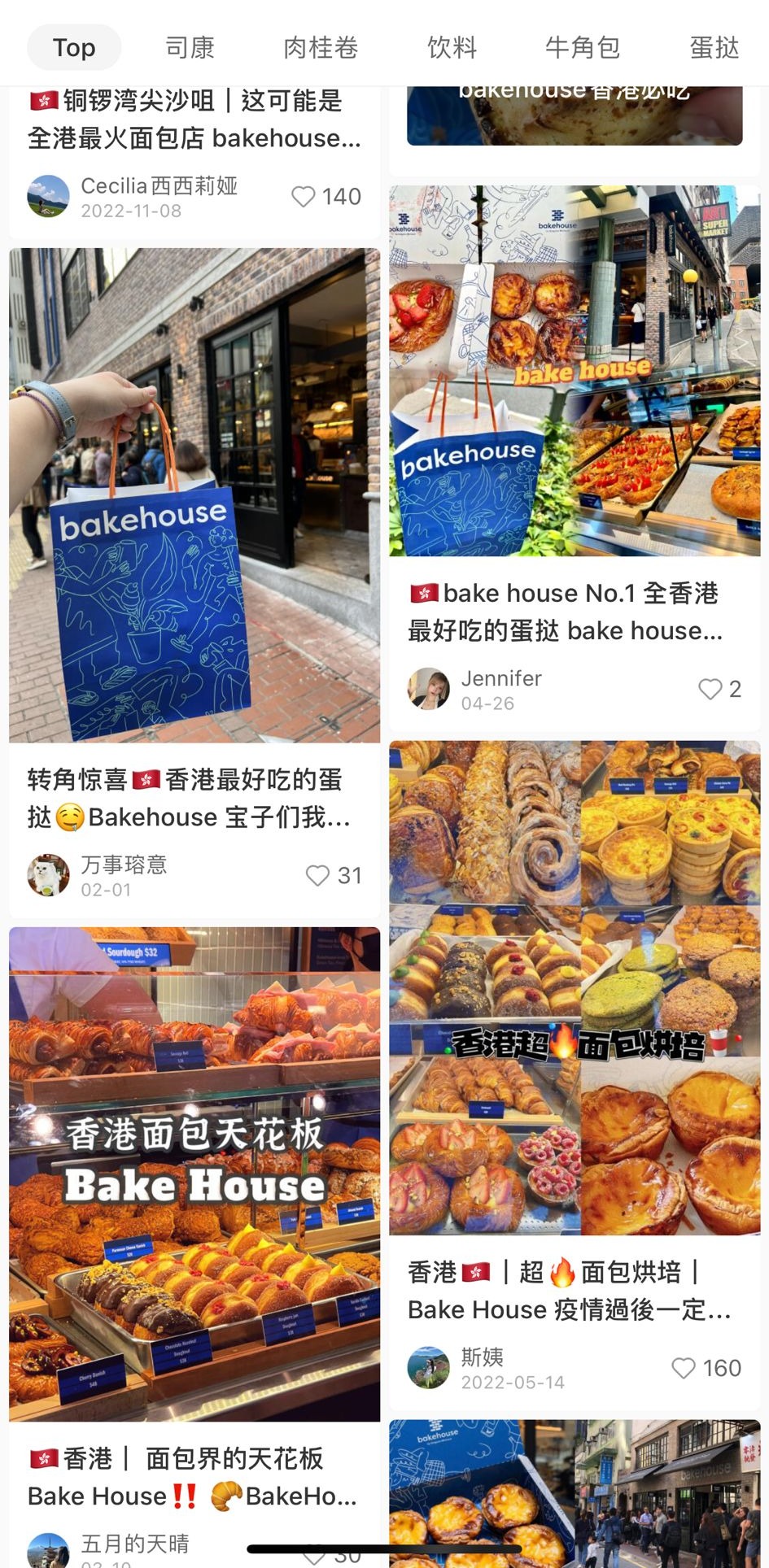This screenshot has width=769, height=1568.
Task: Switch to the 司康 tab
Action: tap(190, 48)
